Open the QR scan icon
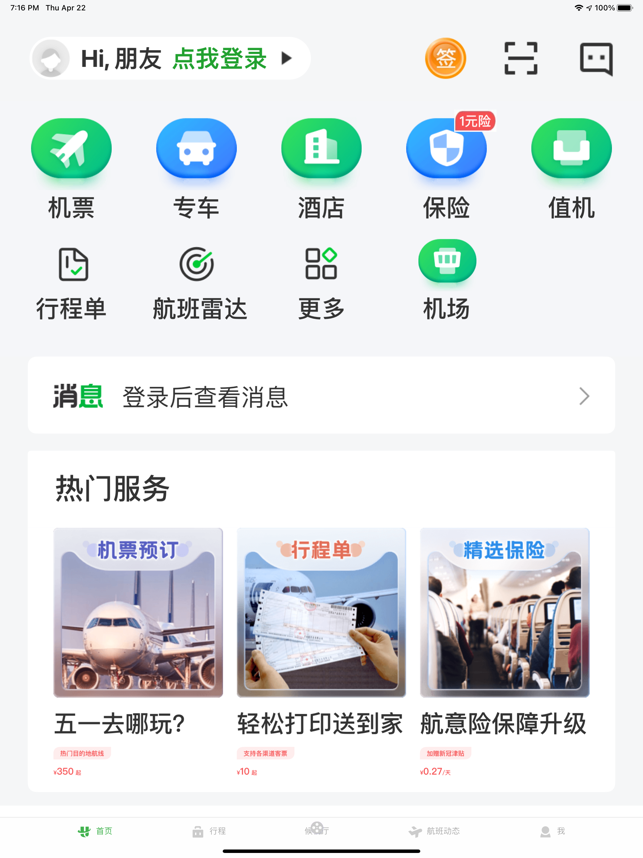Image resolution: width=643 pixels, height=858 pixels. click(x=521, y=59)
